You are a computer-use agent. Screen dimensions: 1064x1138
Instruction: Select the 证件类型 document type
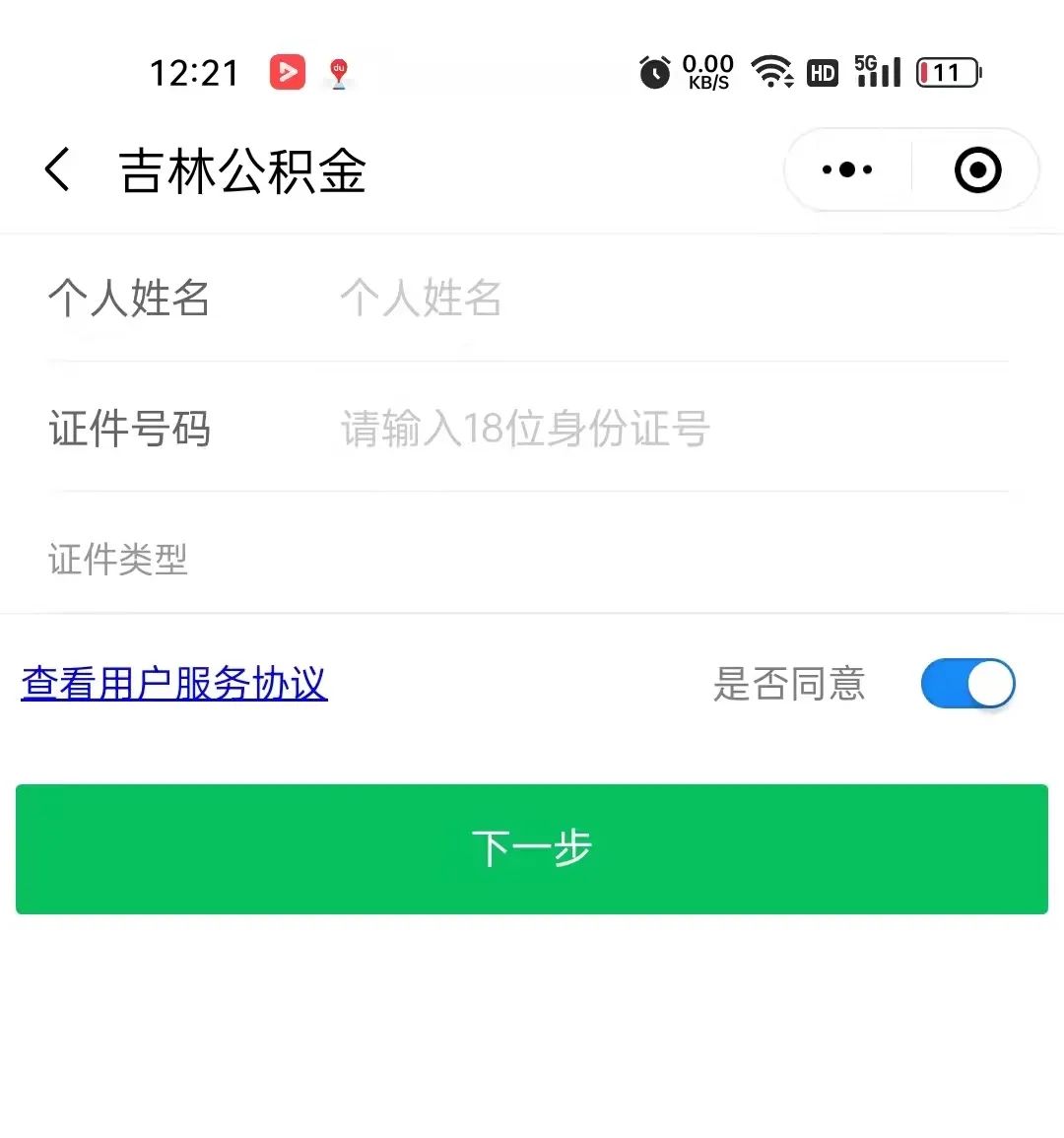click(532, 559)
